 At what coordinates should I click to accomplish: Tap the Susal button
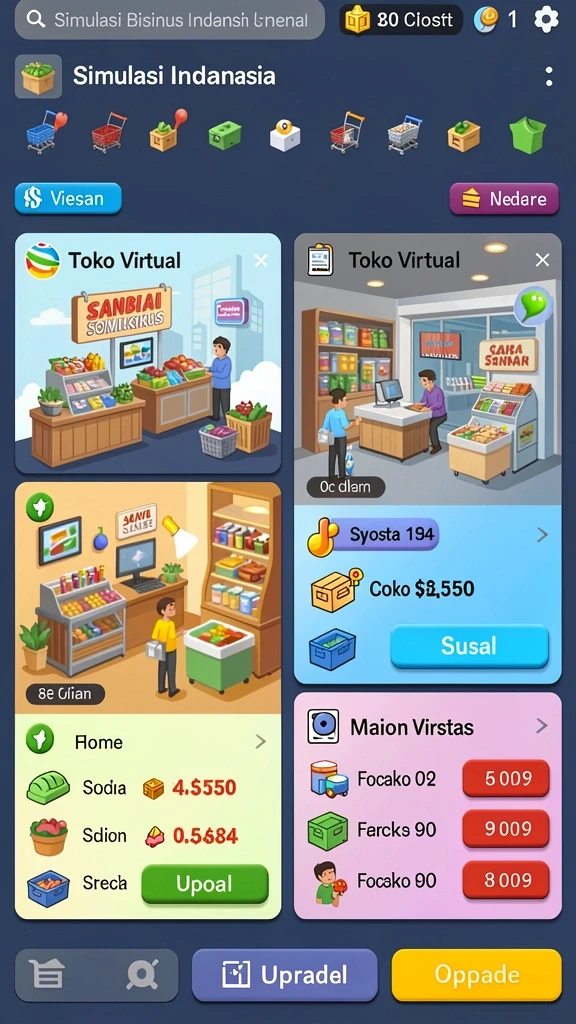point(469,647)
